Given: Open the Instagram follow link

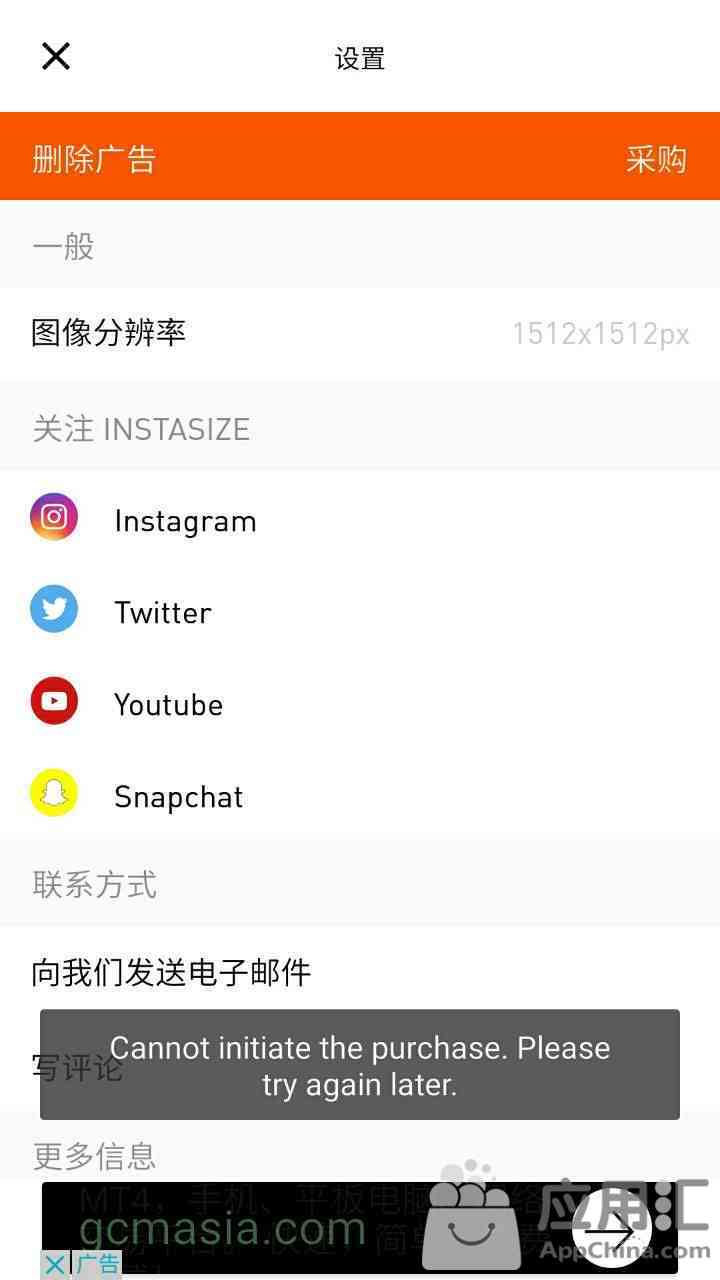Looking at the screenshot, I should point(185,521).
